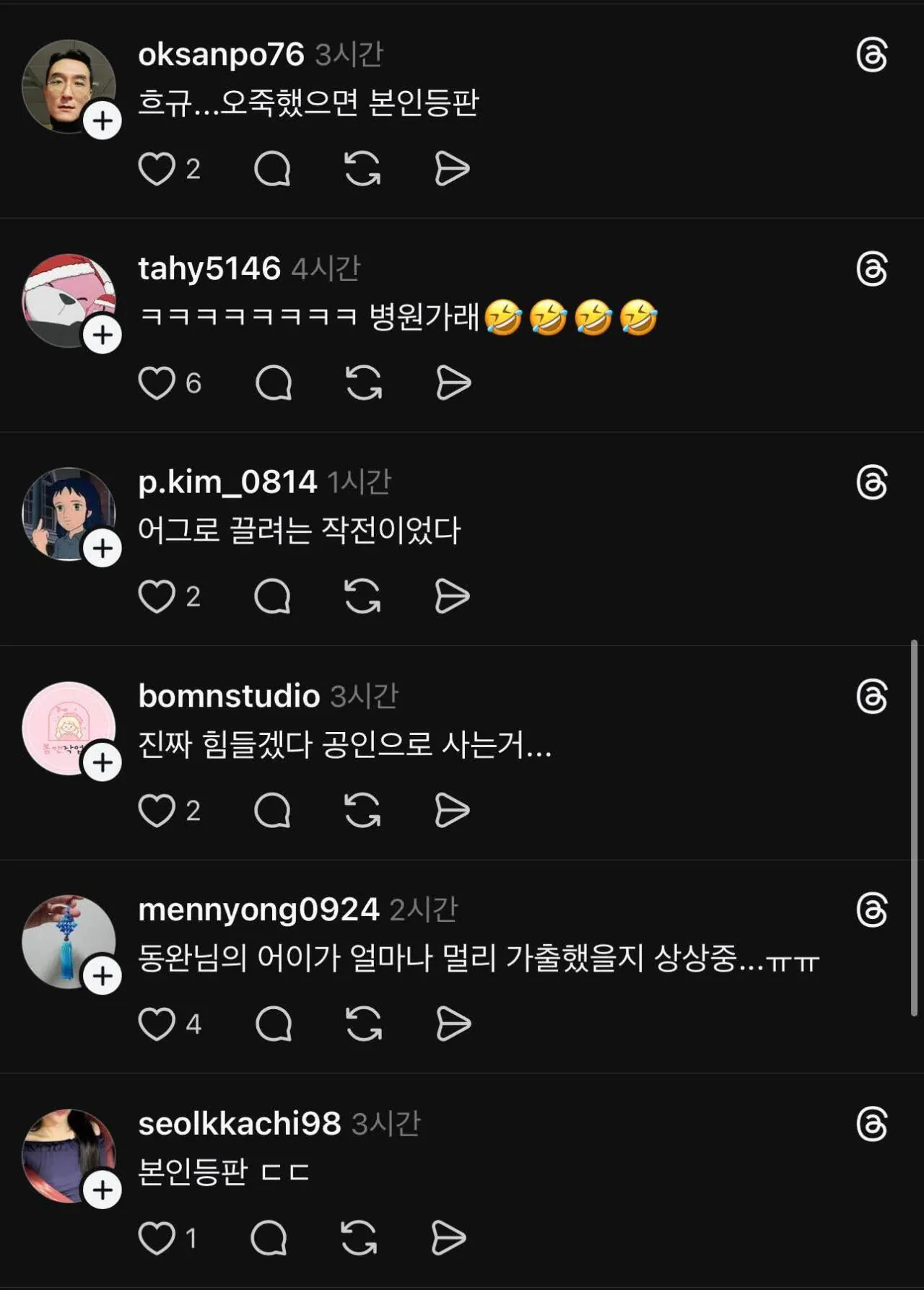Reply to seolkkachi98's comment
Screen dimensions: 924x1290
click(269, 1238)
